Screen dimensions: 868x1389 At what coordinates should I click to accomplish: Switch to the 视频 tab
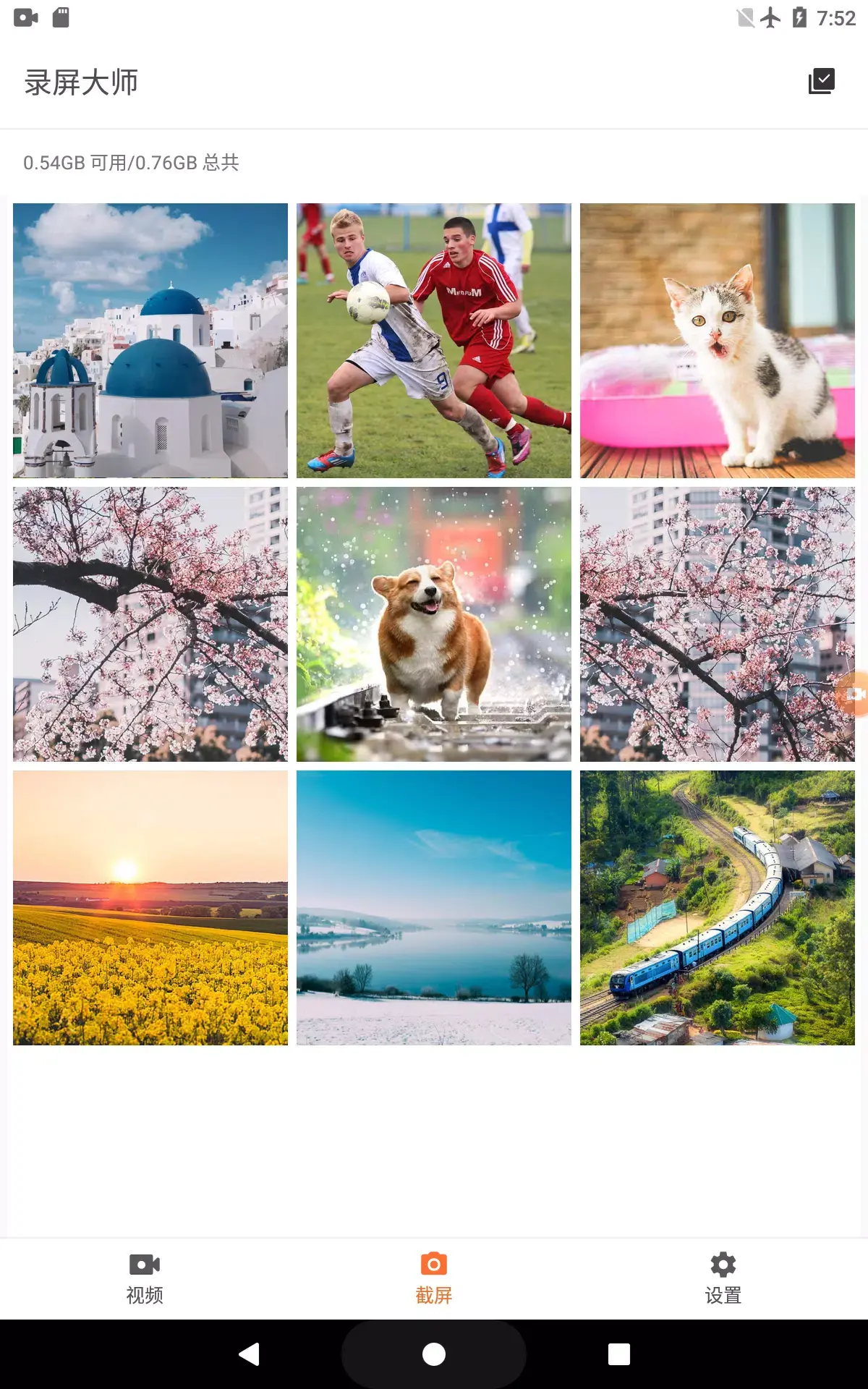(145, 1278)
